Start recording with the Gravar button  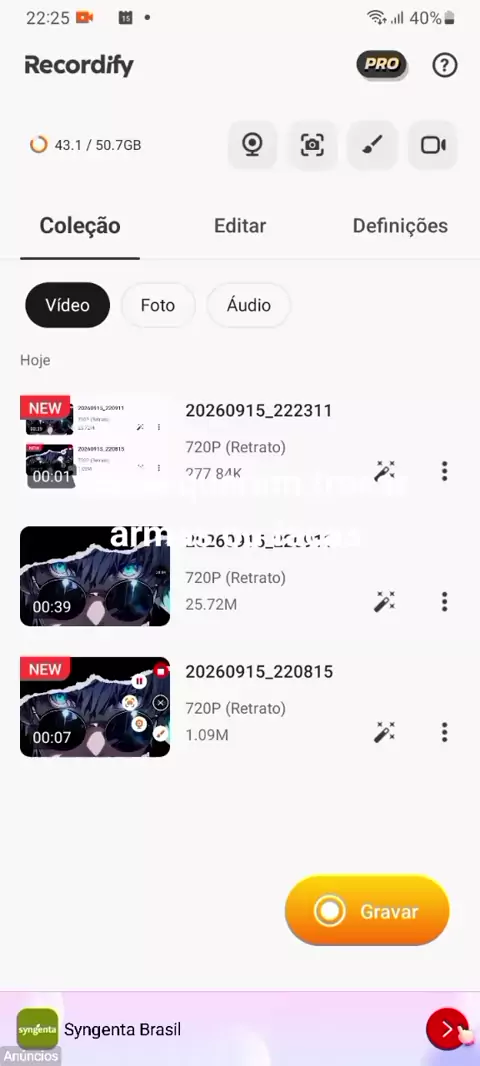click(x=367, y=911)
